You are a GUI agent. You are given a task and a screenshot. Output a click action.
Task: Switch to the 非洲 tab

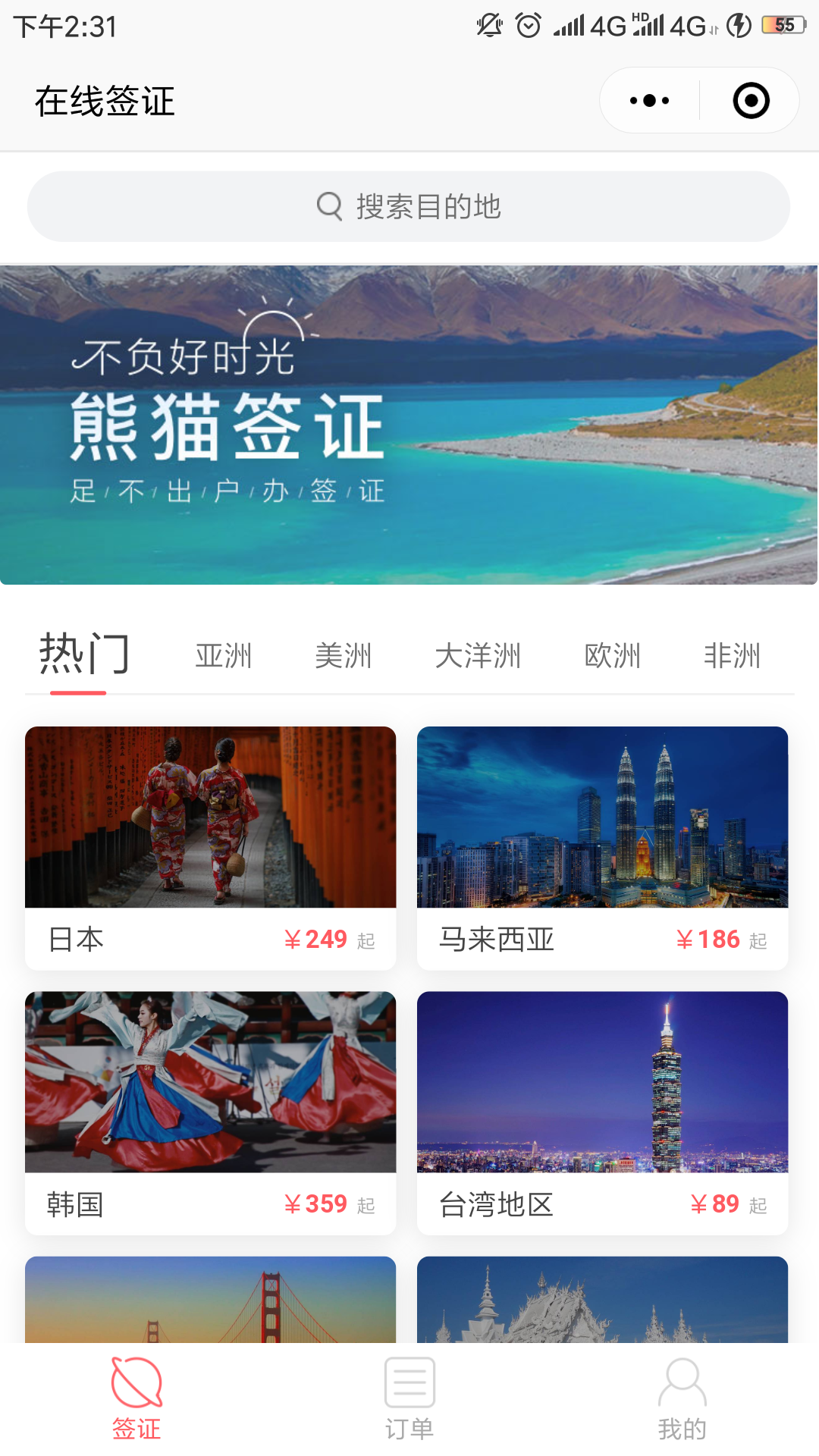pos(732,656)
